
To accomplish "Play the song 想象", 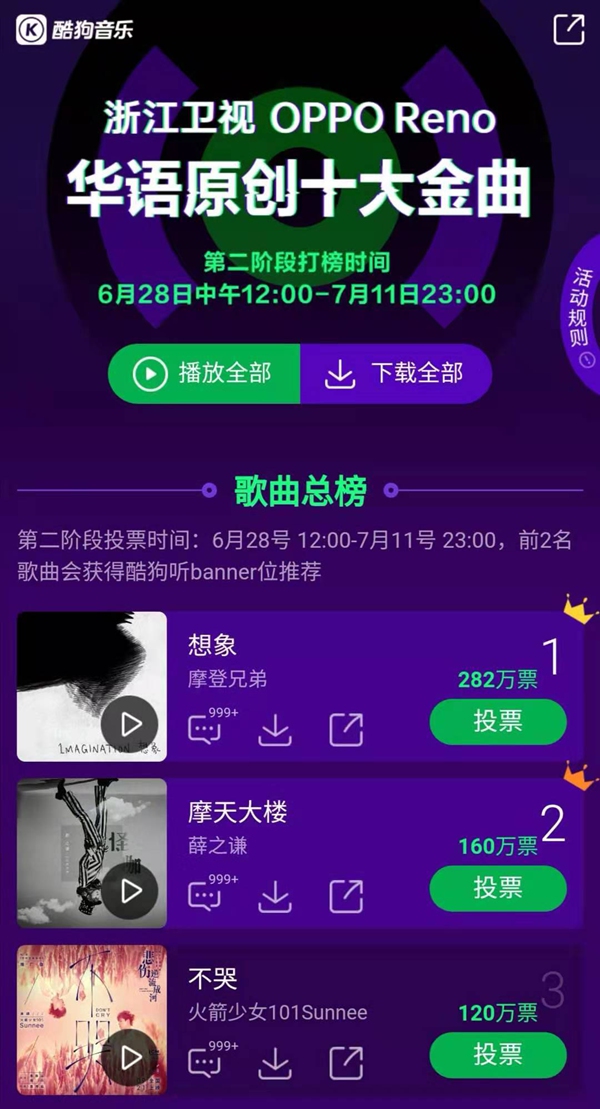I will pyautogui.click(x=130, y=724).
